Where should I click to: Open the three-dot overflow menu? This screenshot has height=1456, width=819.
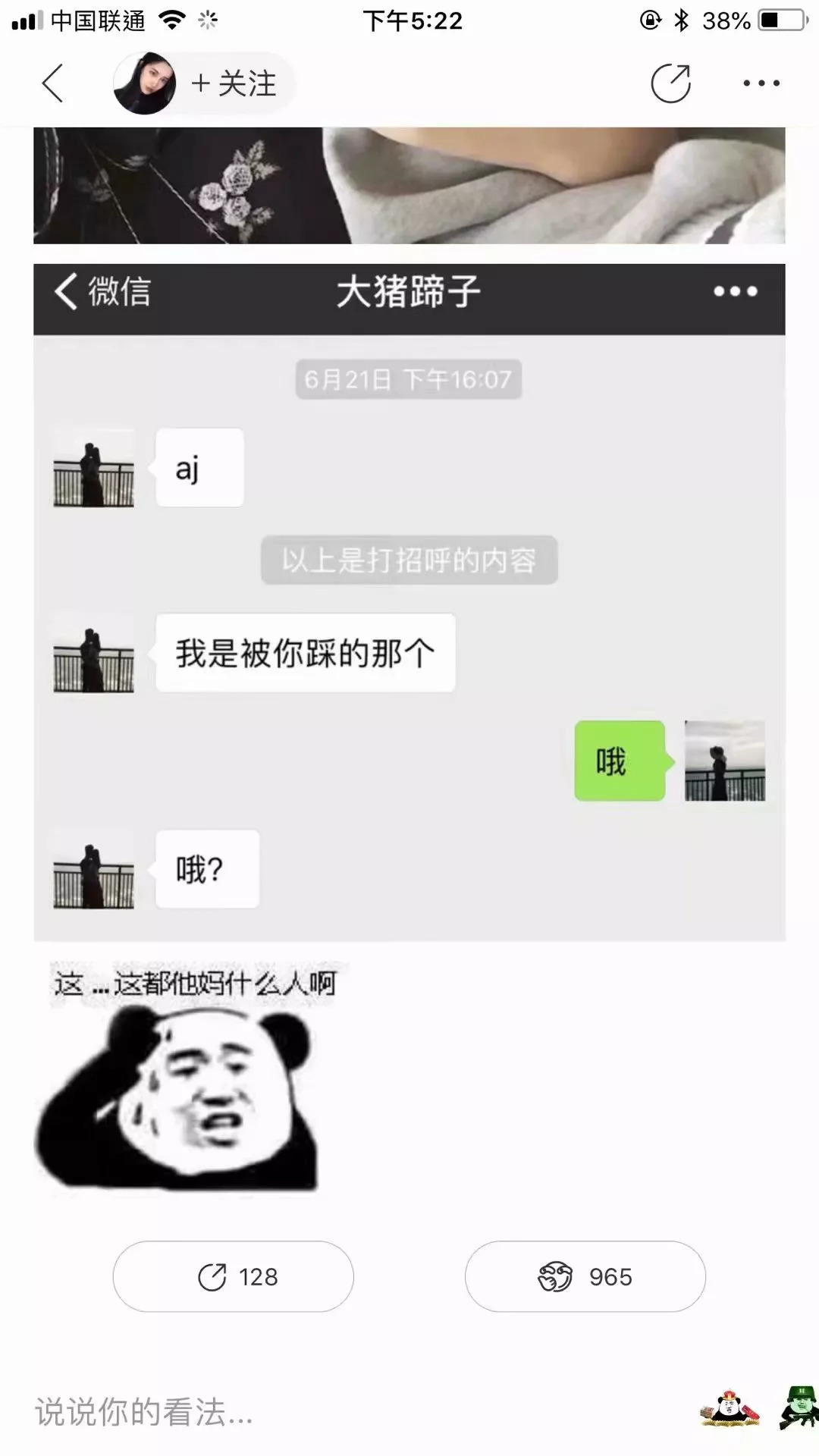pos(761,83)
